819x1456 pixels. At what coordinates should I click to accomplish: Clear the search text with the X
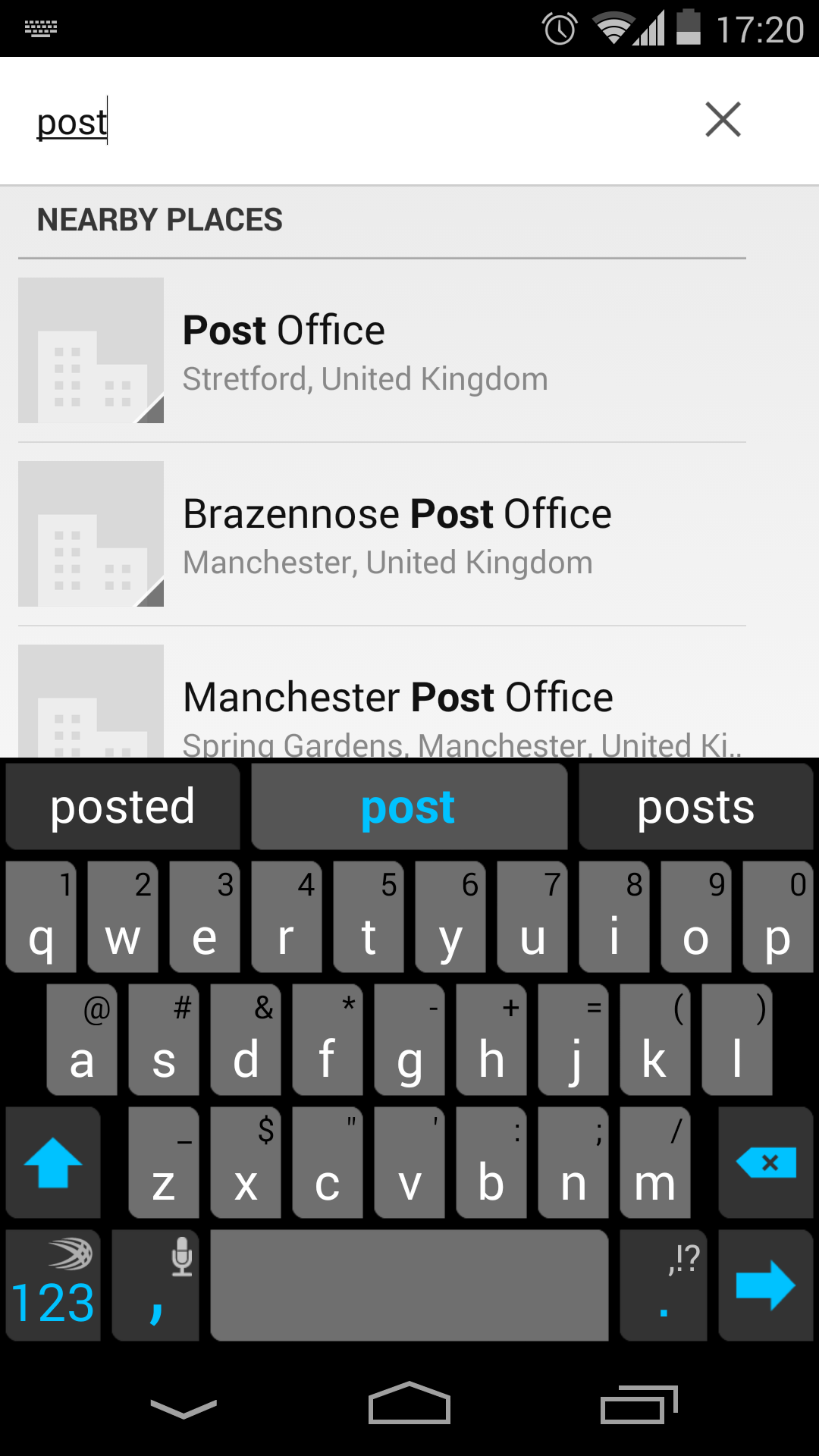point(723,120)
